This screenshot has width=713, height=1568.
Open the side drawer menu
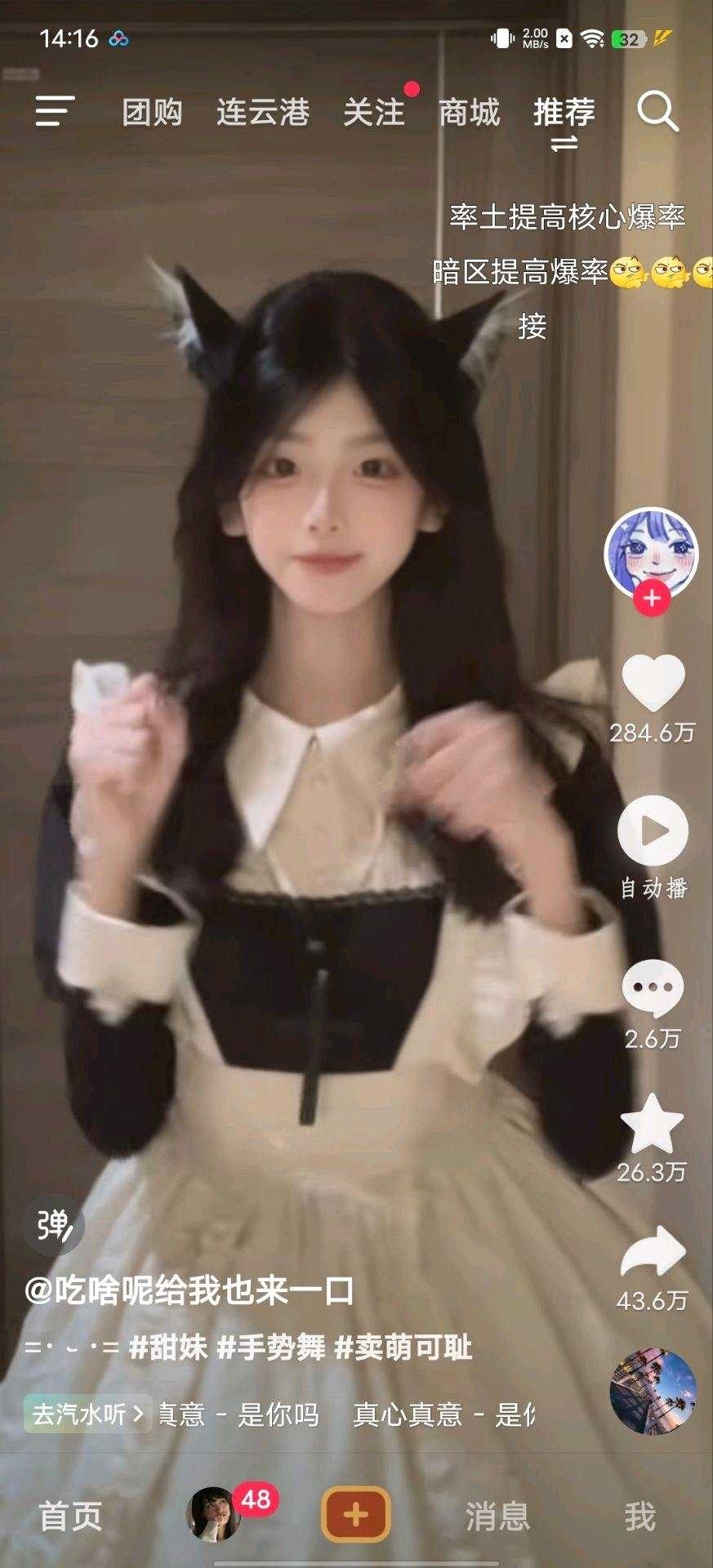(x=55, y=111)
